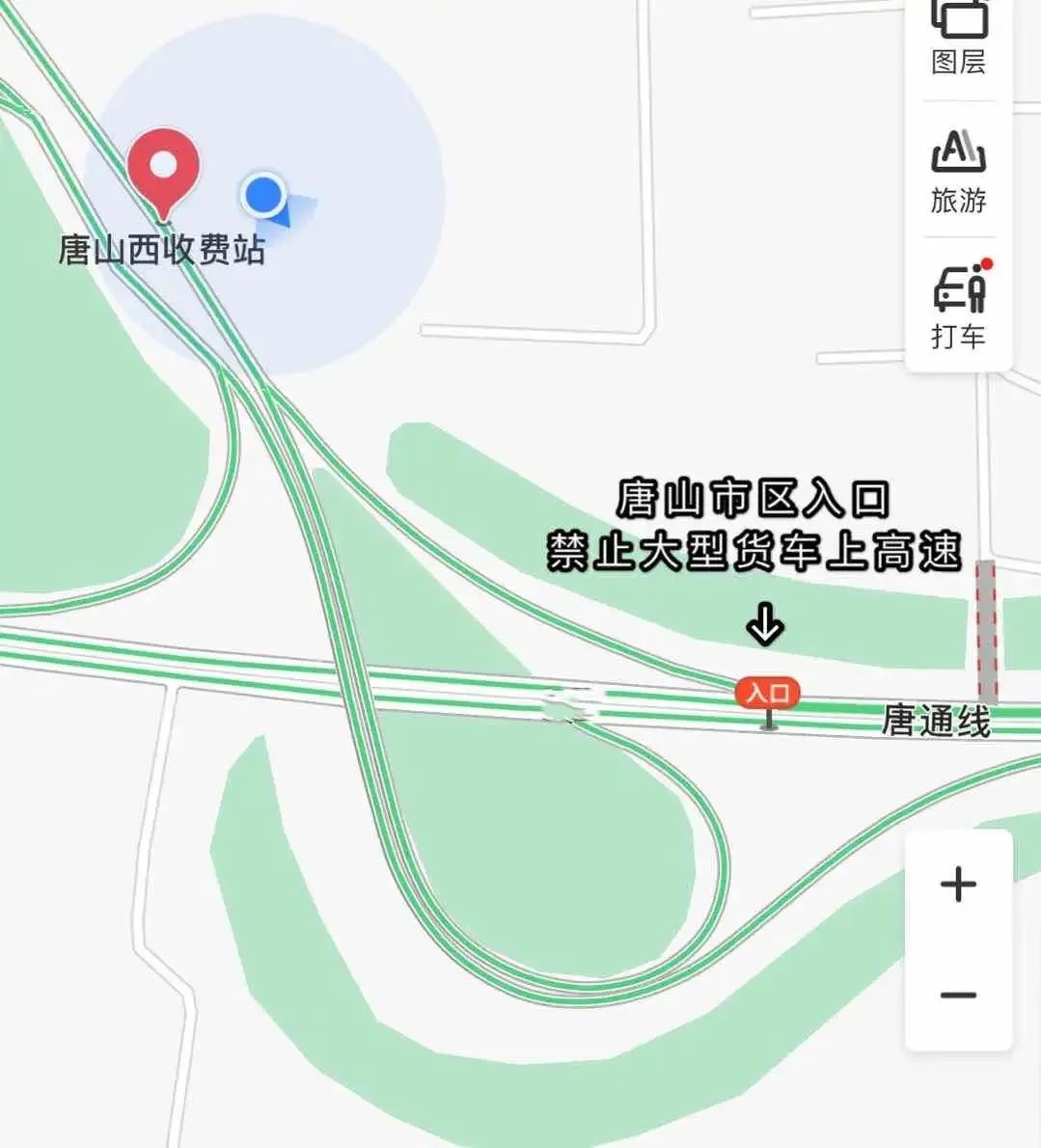This screenshot has width=1041, height=1148.
Task: Open the 打车 ride-hailing shortcut
Action: point(958,306)
